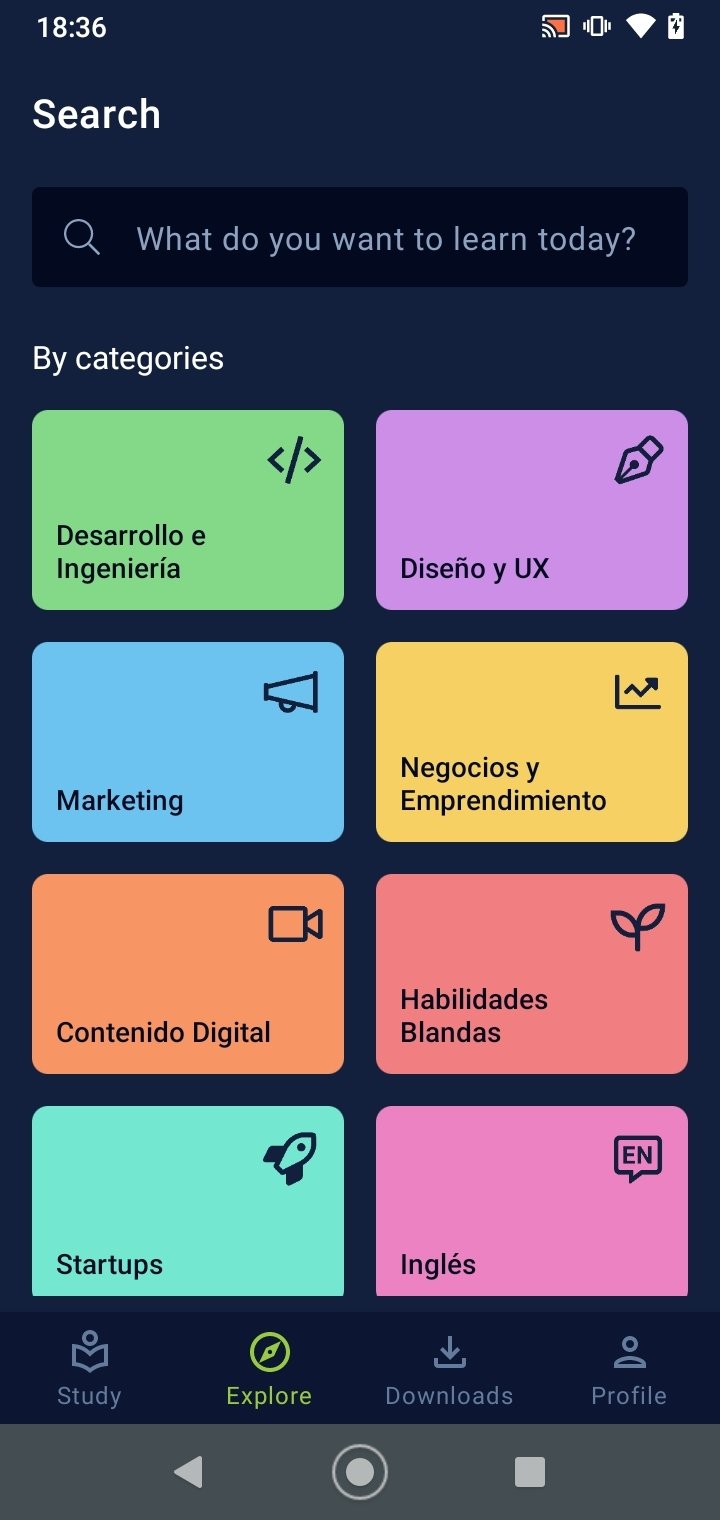
Task: Switch to the Study tab
Action: point(89,1369)
